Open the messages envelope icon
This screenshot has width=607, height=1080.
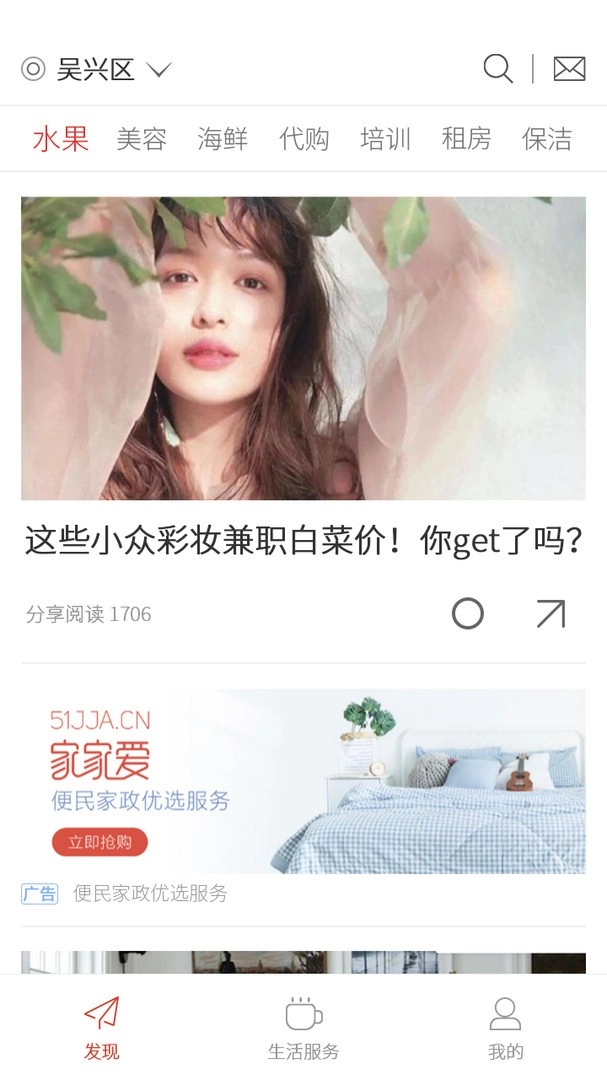coord(569,68)
